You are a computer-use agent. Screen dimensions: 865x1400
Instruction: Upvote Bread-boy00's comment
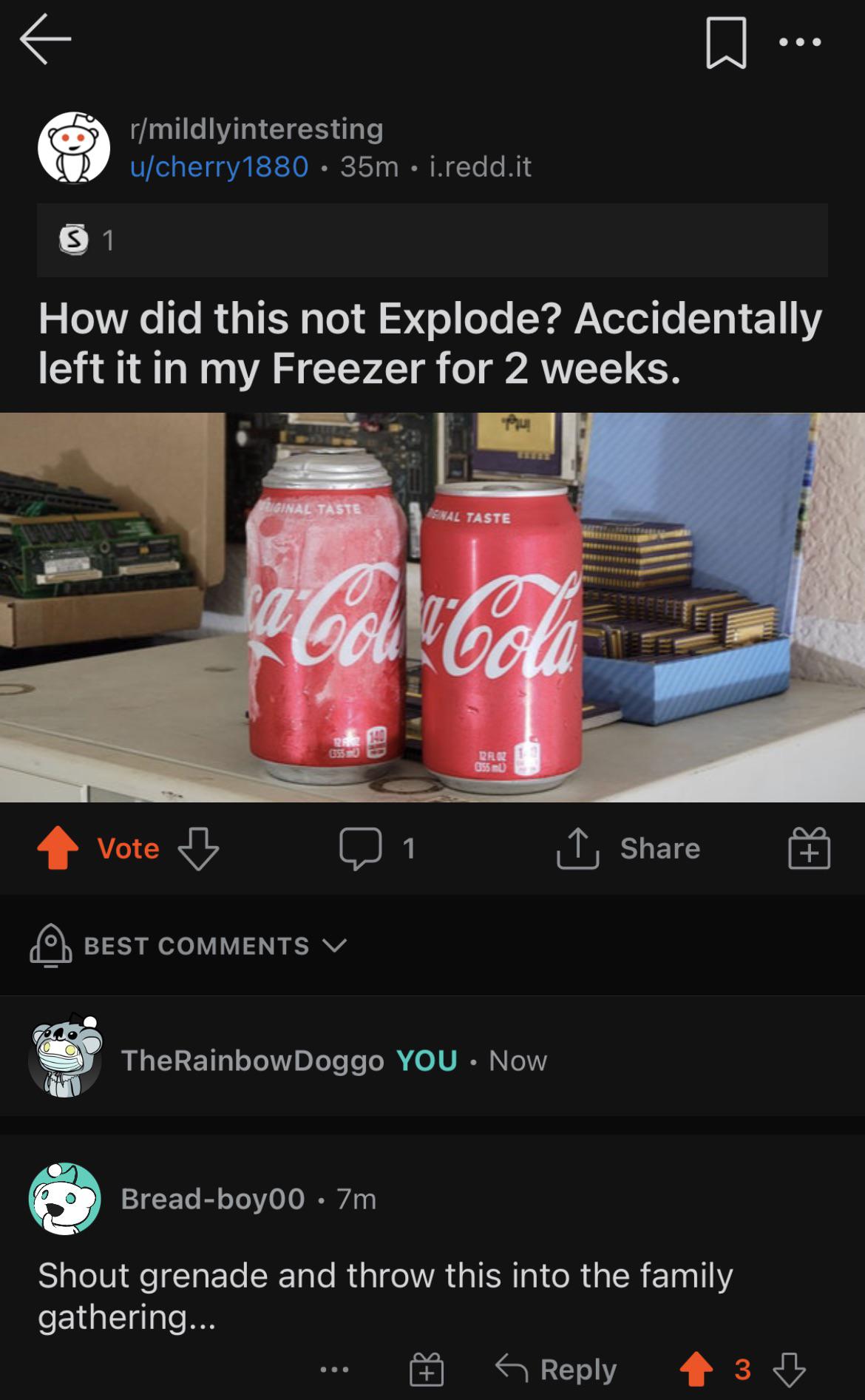click(696, 1370)
